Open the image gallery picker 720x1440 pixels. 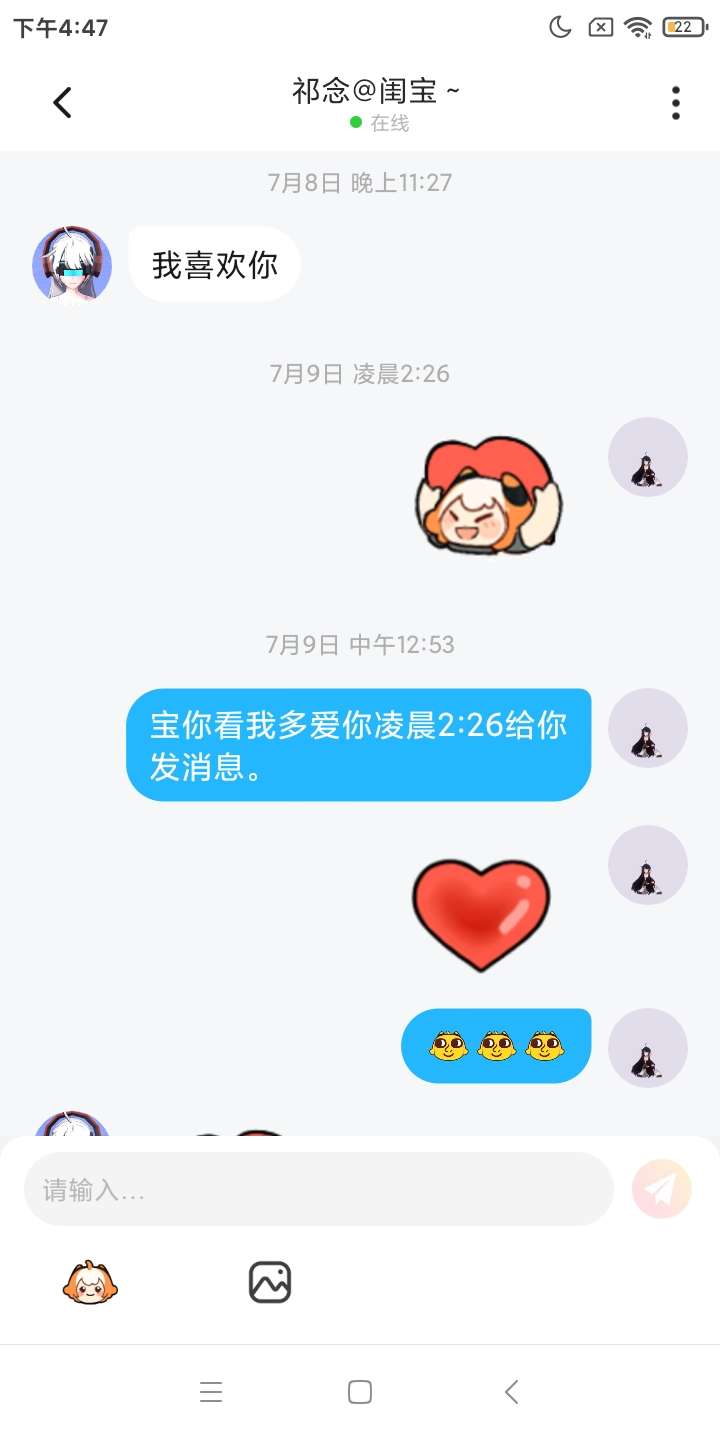(x=270, y=1282)
